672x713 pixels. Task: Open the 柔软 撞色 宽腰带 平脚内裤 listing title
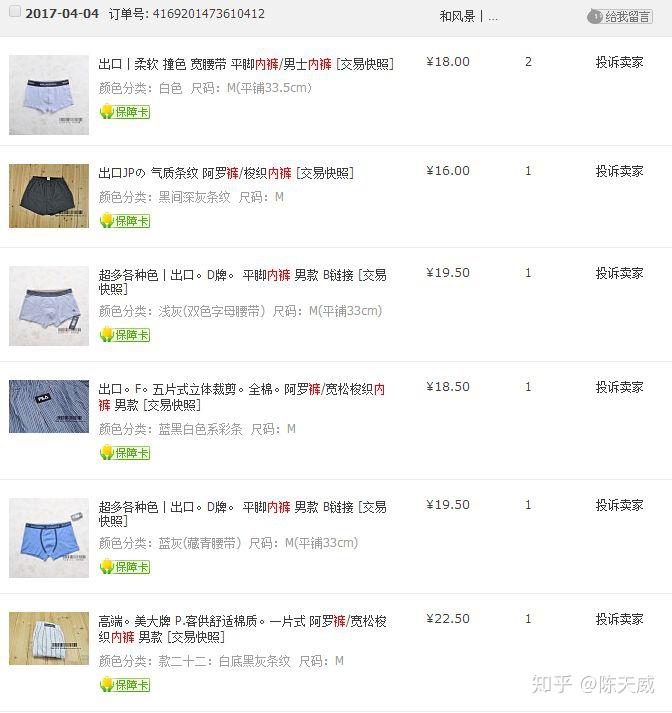click(x=246, y=64)
